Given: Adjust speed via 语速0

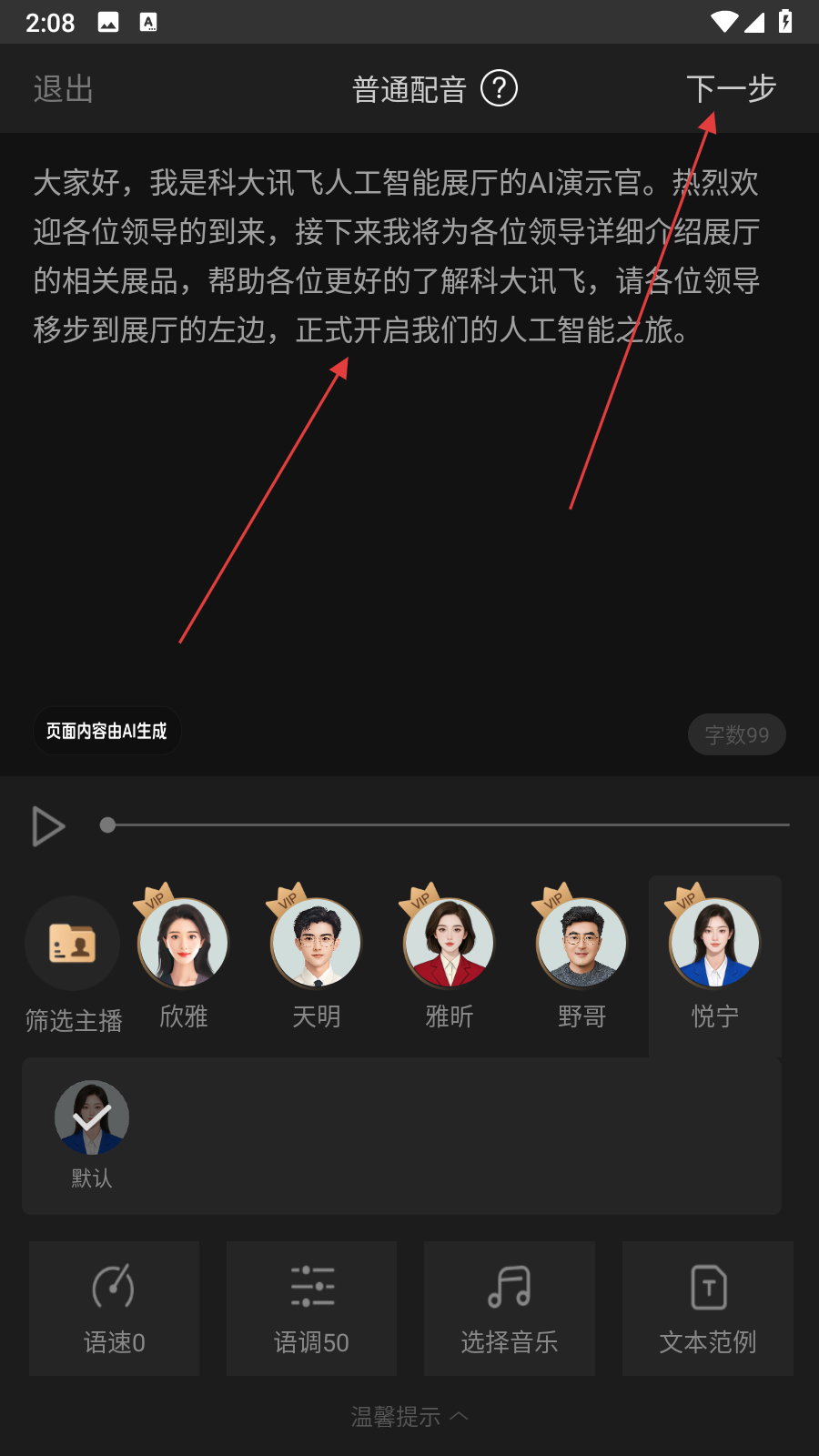Looking at the screenshot, I should pos(115,1309).
